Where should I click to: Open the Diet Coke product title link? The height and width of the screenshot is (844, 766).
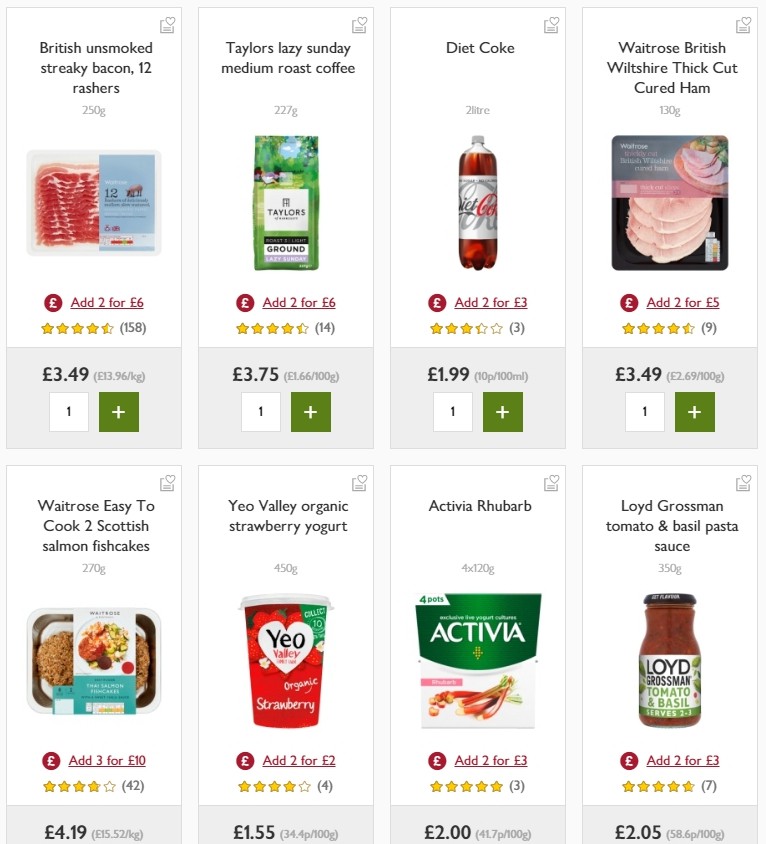[480, 47]
